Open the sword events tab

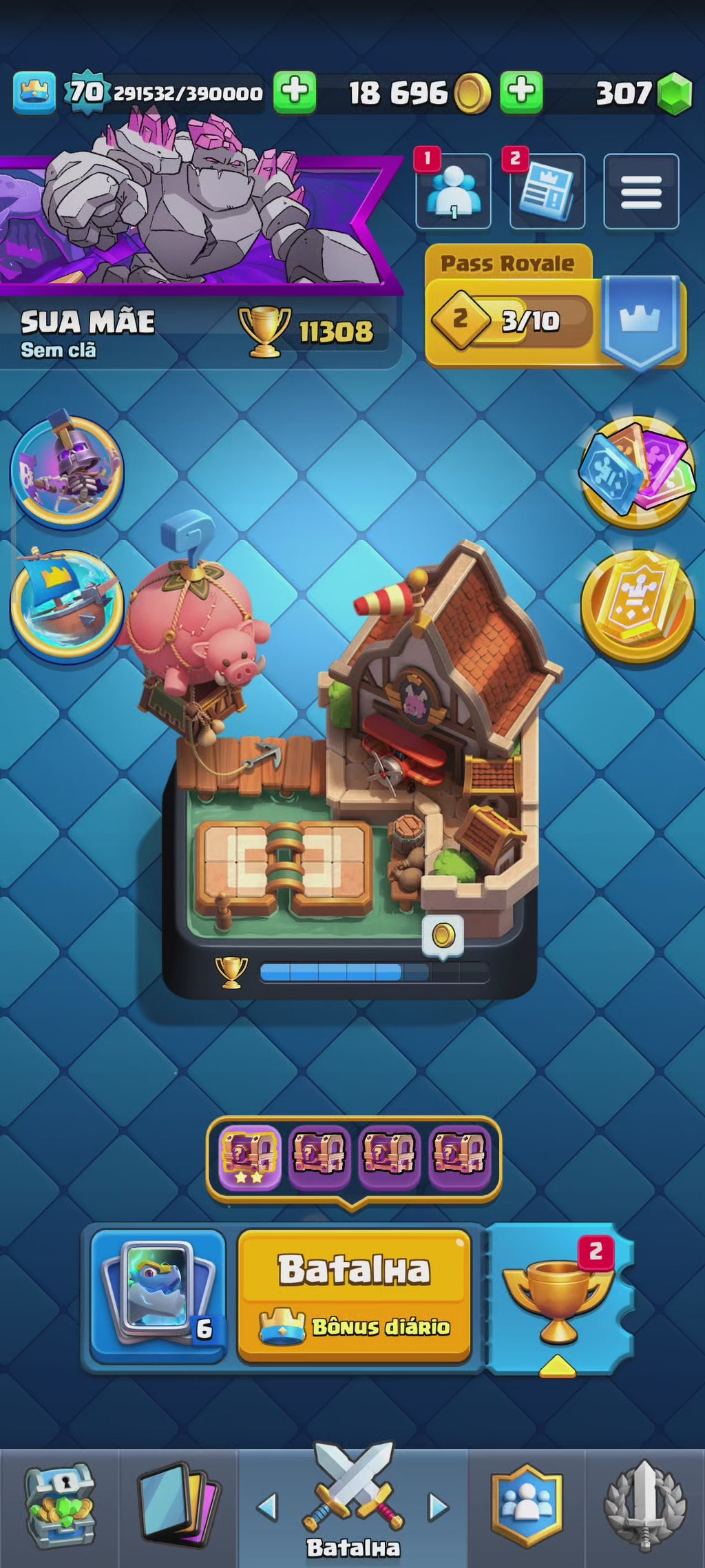[x=644, y=1509]
